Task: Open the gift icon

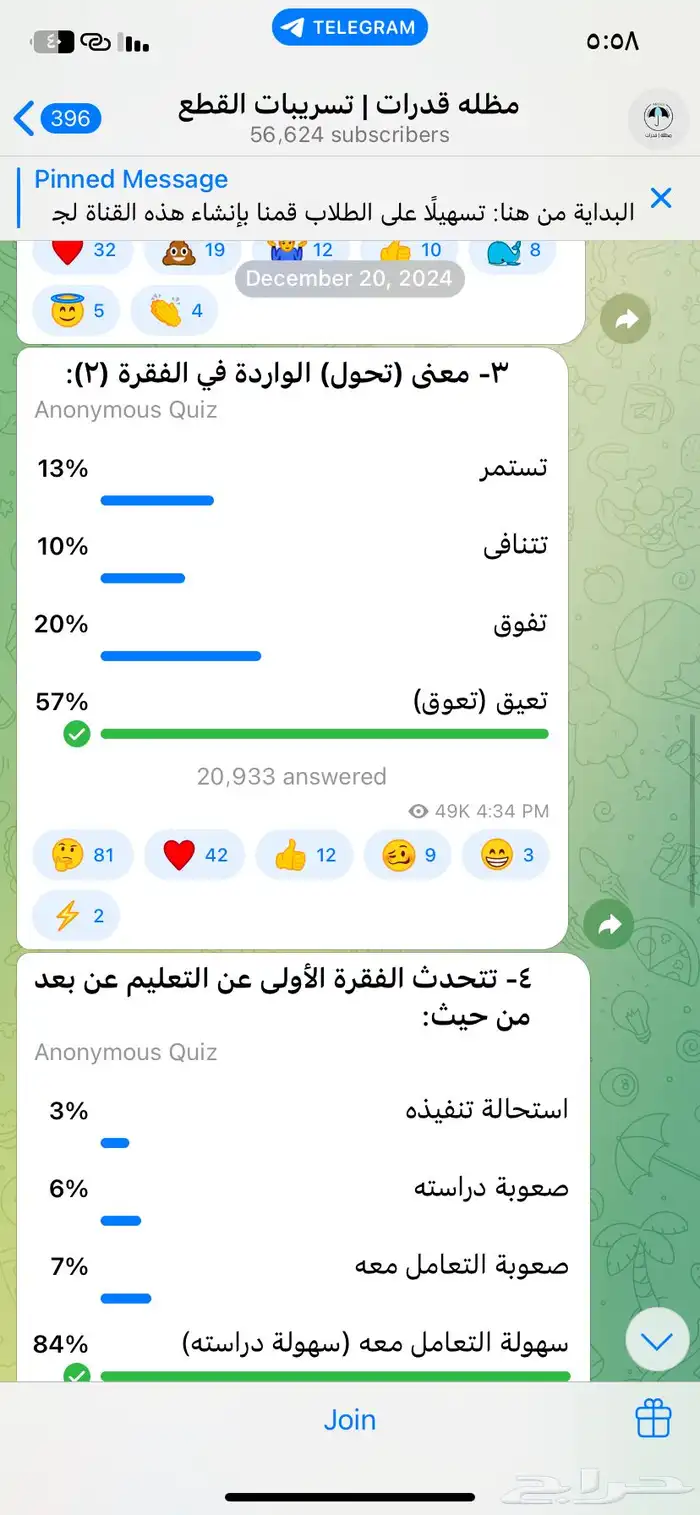Action: tap(653, 1419)
